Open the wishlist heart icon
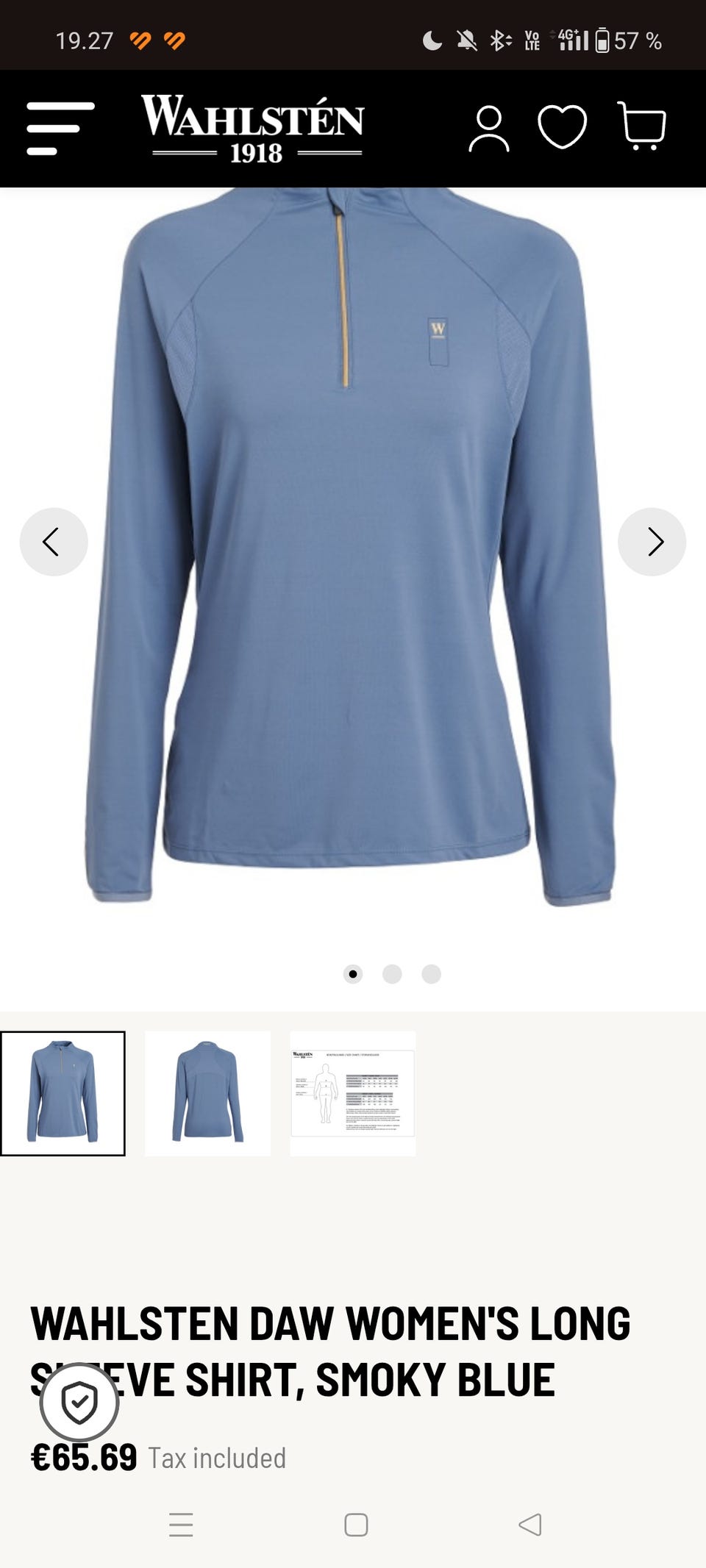This screenshot has height=1568, width=706. click(563, 126)
